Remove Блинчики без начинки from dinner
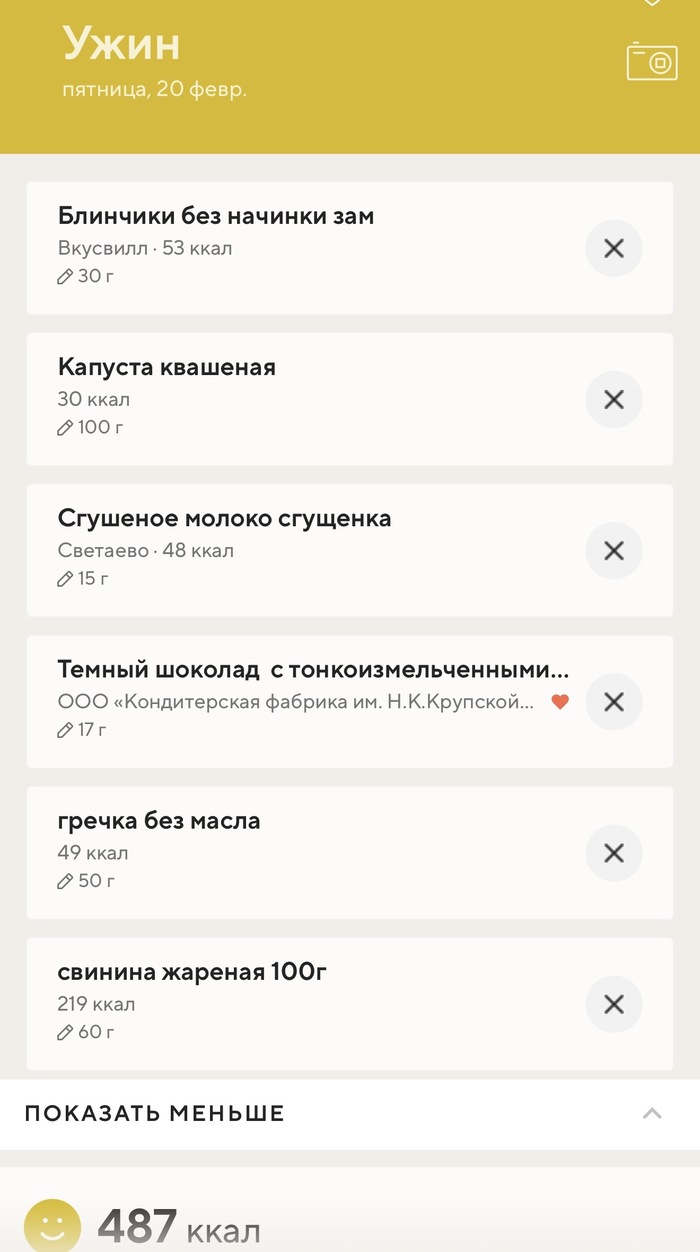 pos(613,248)
